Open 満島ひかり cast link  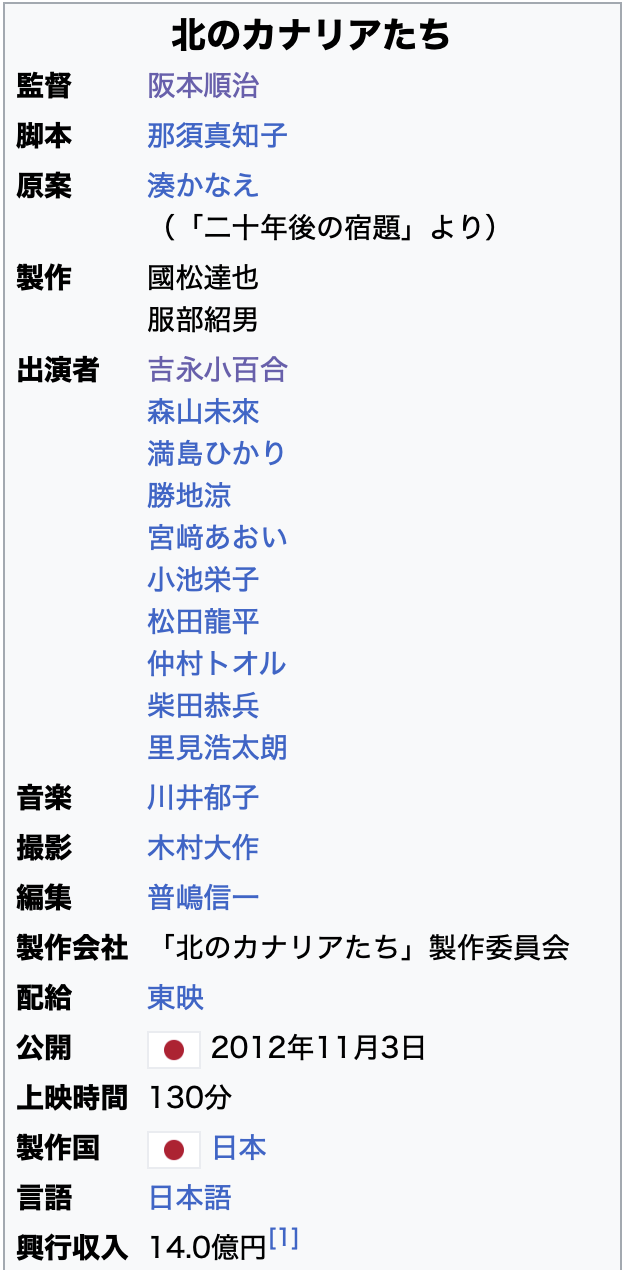click(217, 453)
